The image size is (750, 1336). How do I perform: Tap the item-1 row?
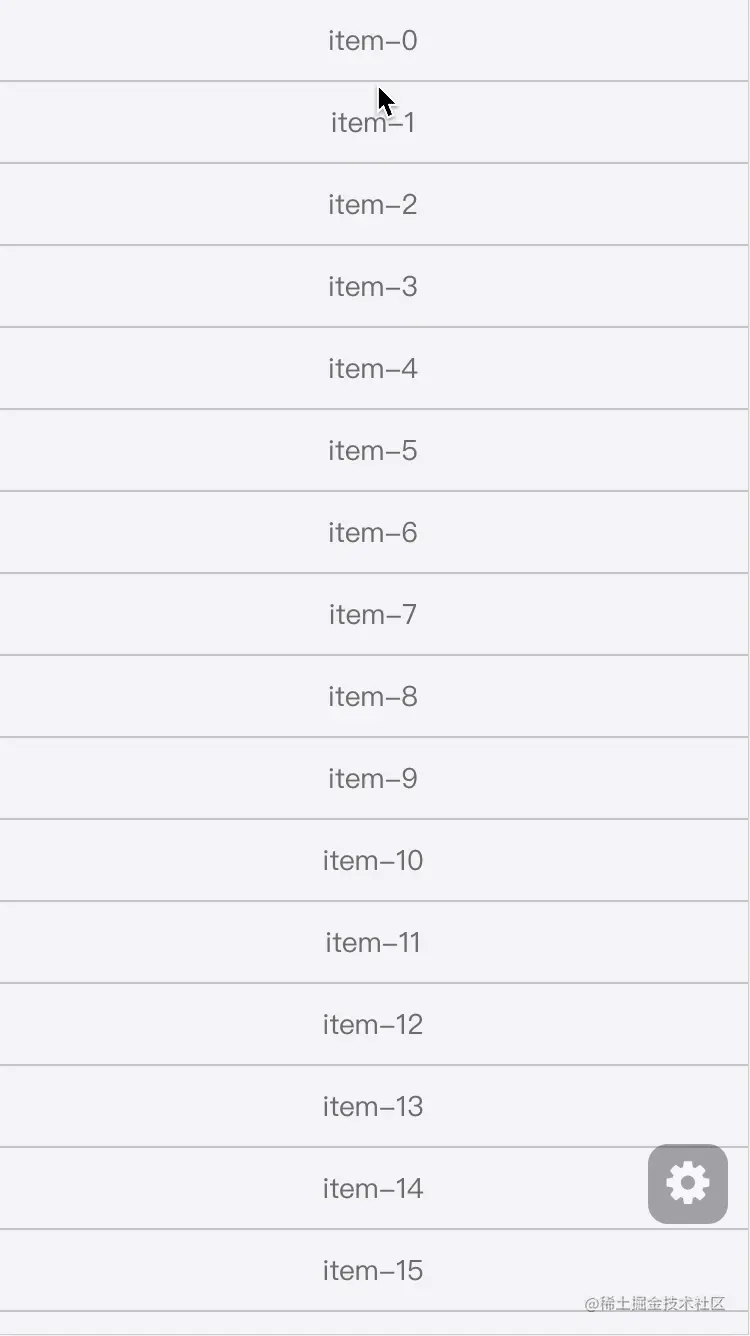click(373, 123)
